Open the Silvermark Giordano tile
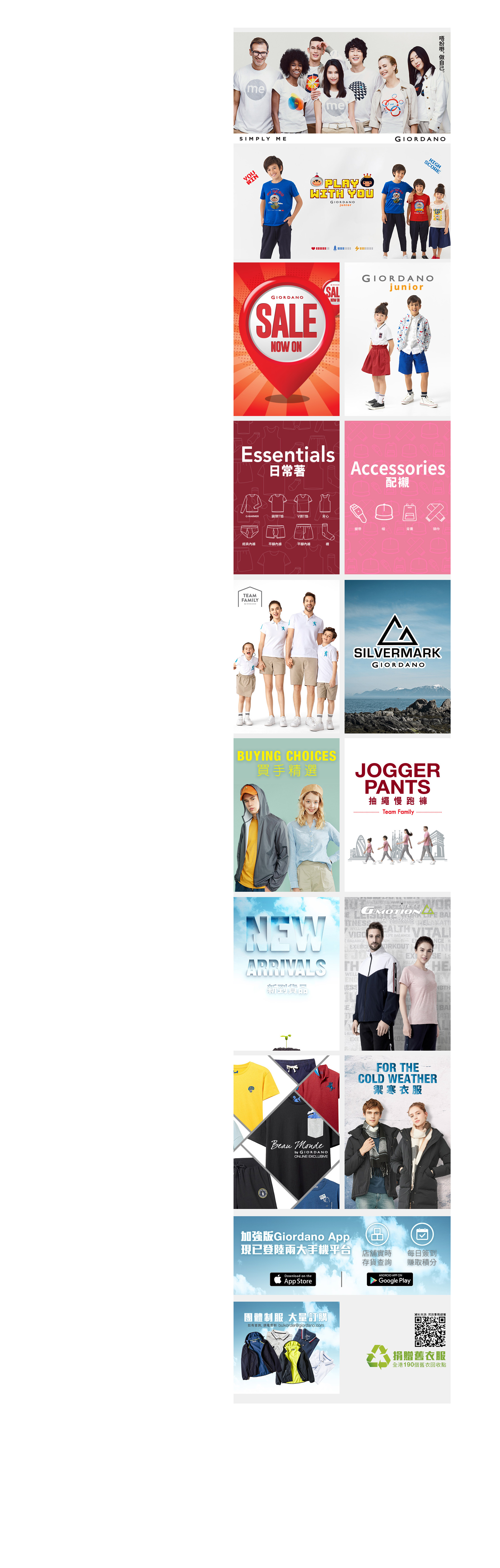Screen dimensions: 500x1568 [397, 656]
